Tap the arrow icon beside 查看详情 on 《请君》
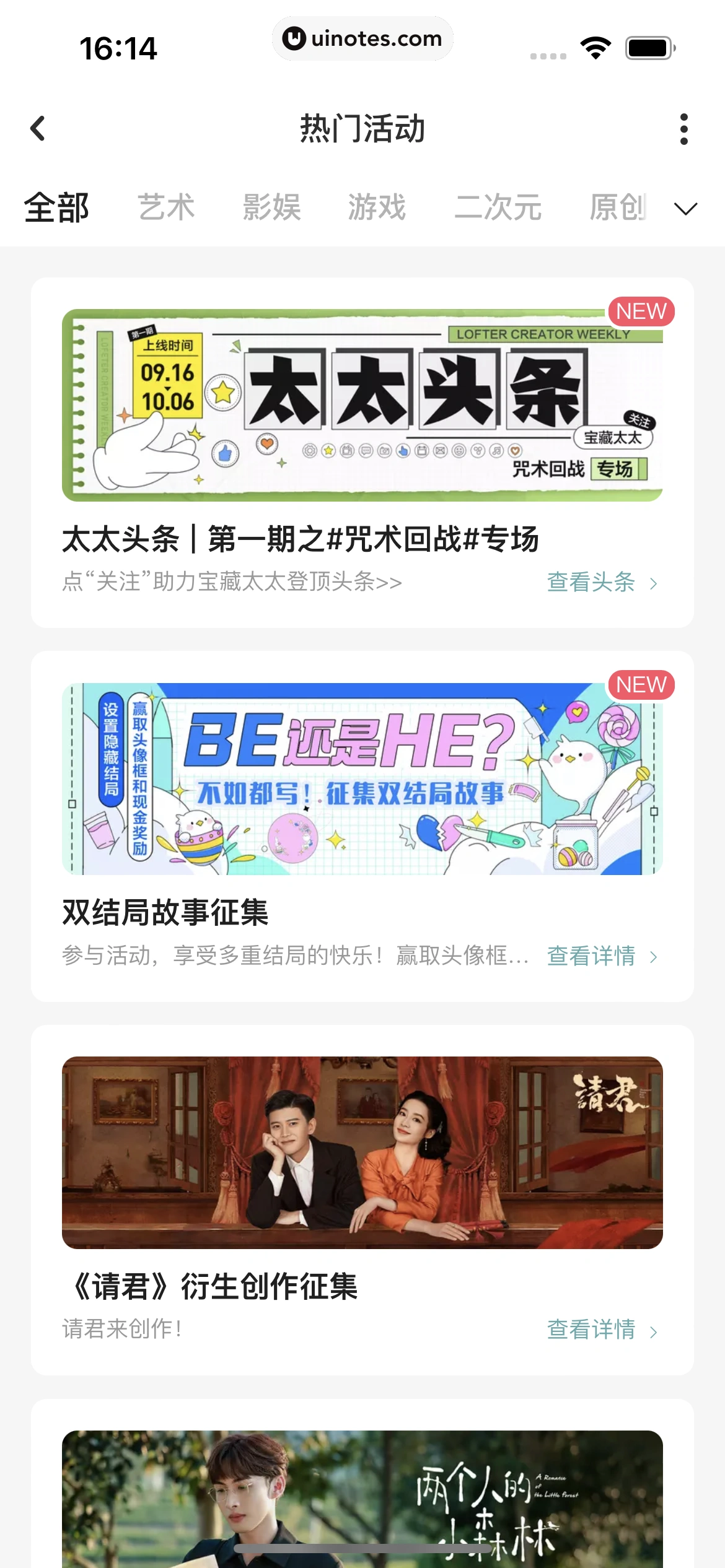Image resolution: width=725 pixels, height=1568 pixels. 655,1330
